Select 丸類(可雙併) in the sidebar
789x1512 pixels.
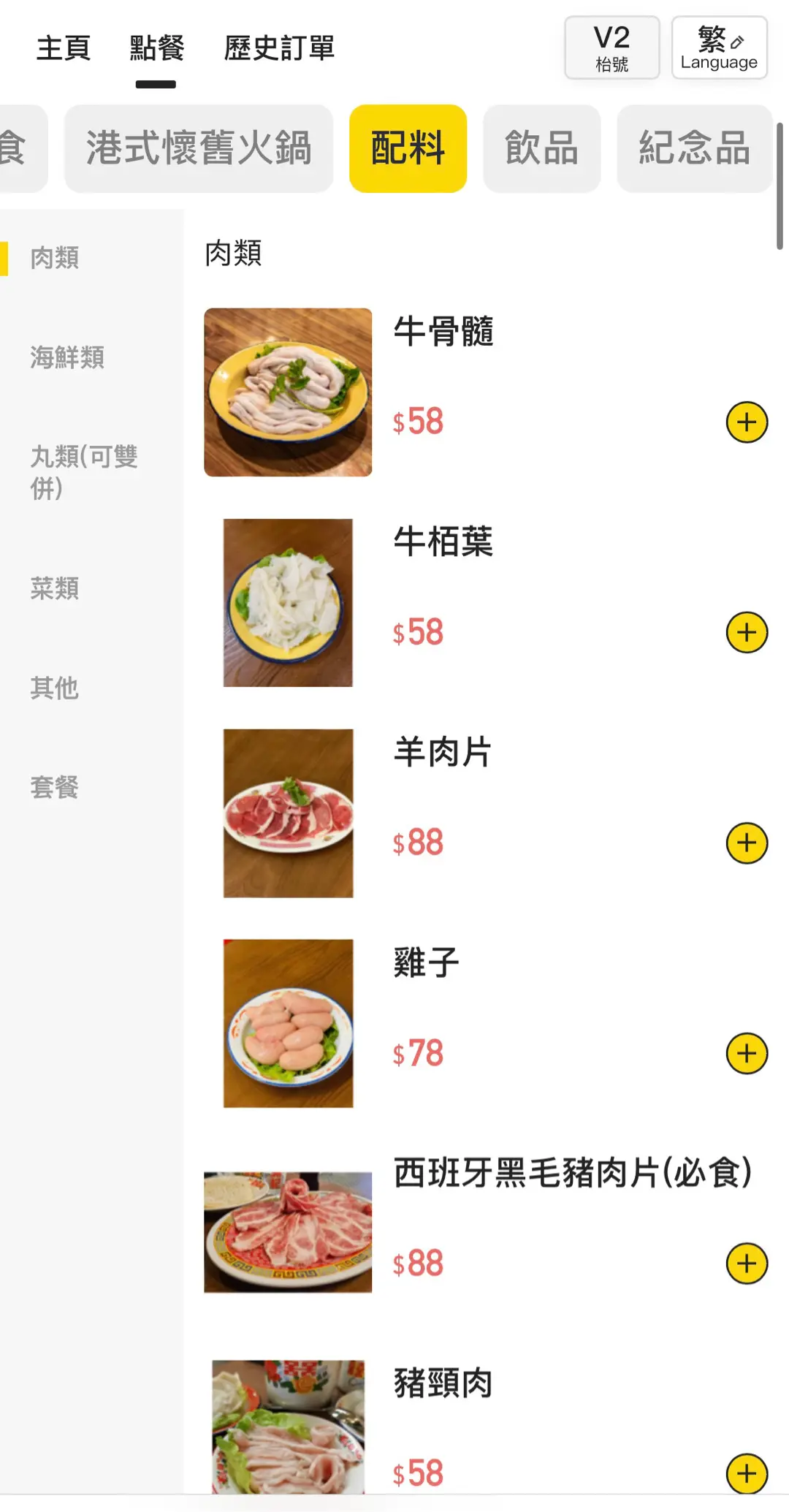click(x=83, y=472)
